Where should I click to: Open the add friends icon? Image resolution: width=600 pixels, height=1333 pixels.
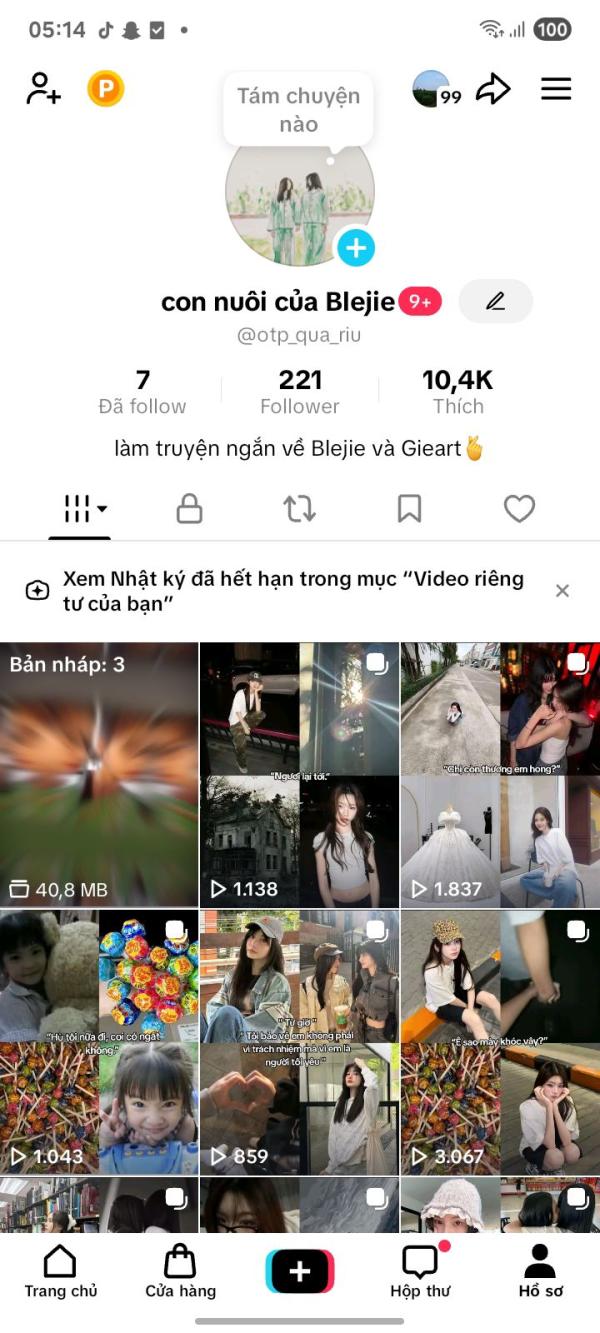point(43,89)
